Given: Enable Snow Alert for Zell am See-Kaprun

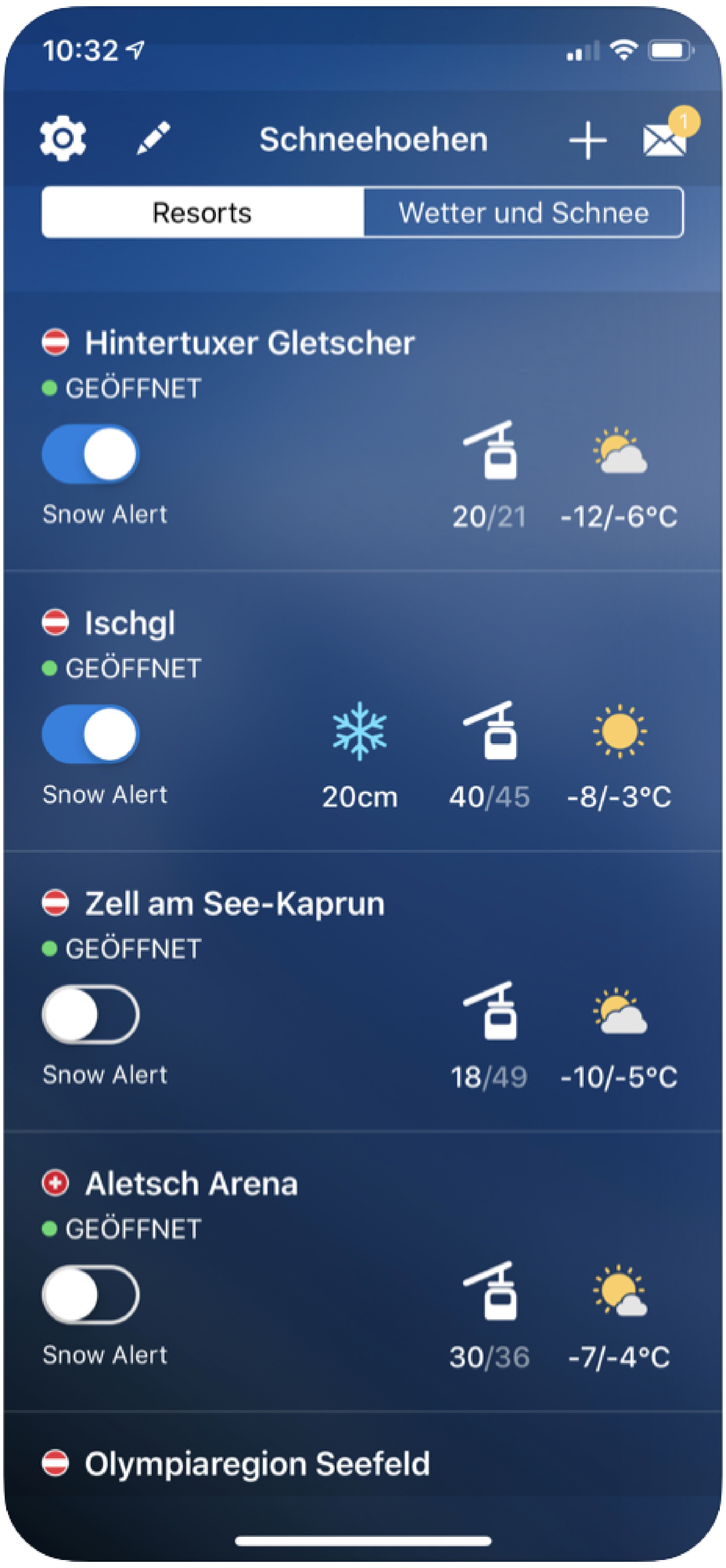Looking at the screenshot, I should click(x=91, y=1015).
